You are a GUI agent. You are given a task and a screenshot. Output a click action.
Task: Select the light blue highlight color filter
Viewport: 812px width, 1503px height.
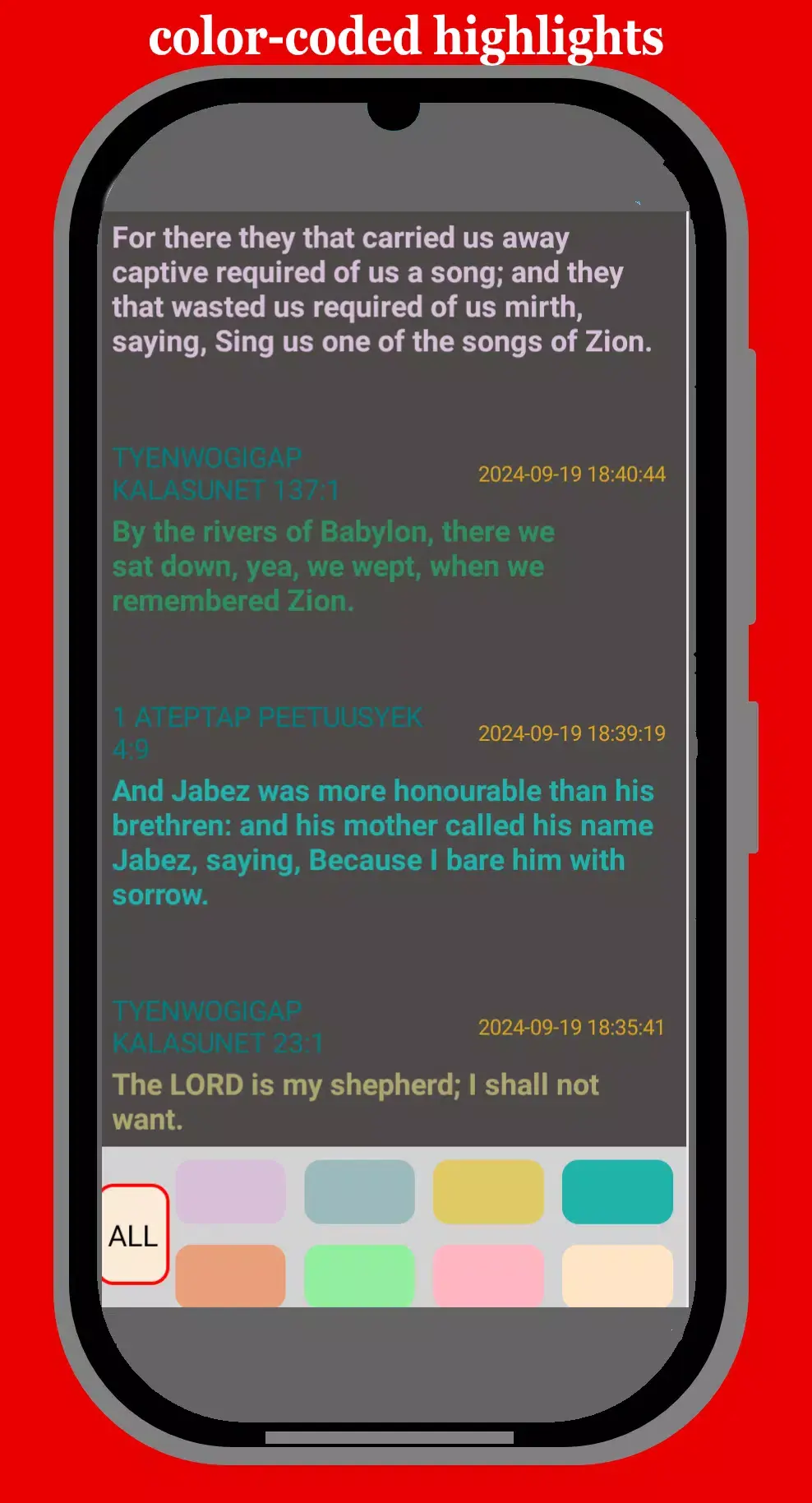pyautogui.click(x=359, y=1191)
